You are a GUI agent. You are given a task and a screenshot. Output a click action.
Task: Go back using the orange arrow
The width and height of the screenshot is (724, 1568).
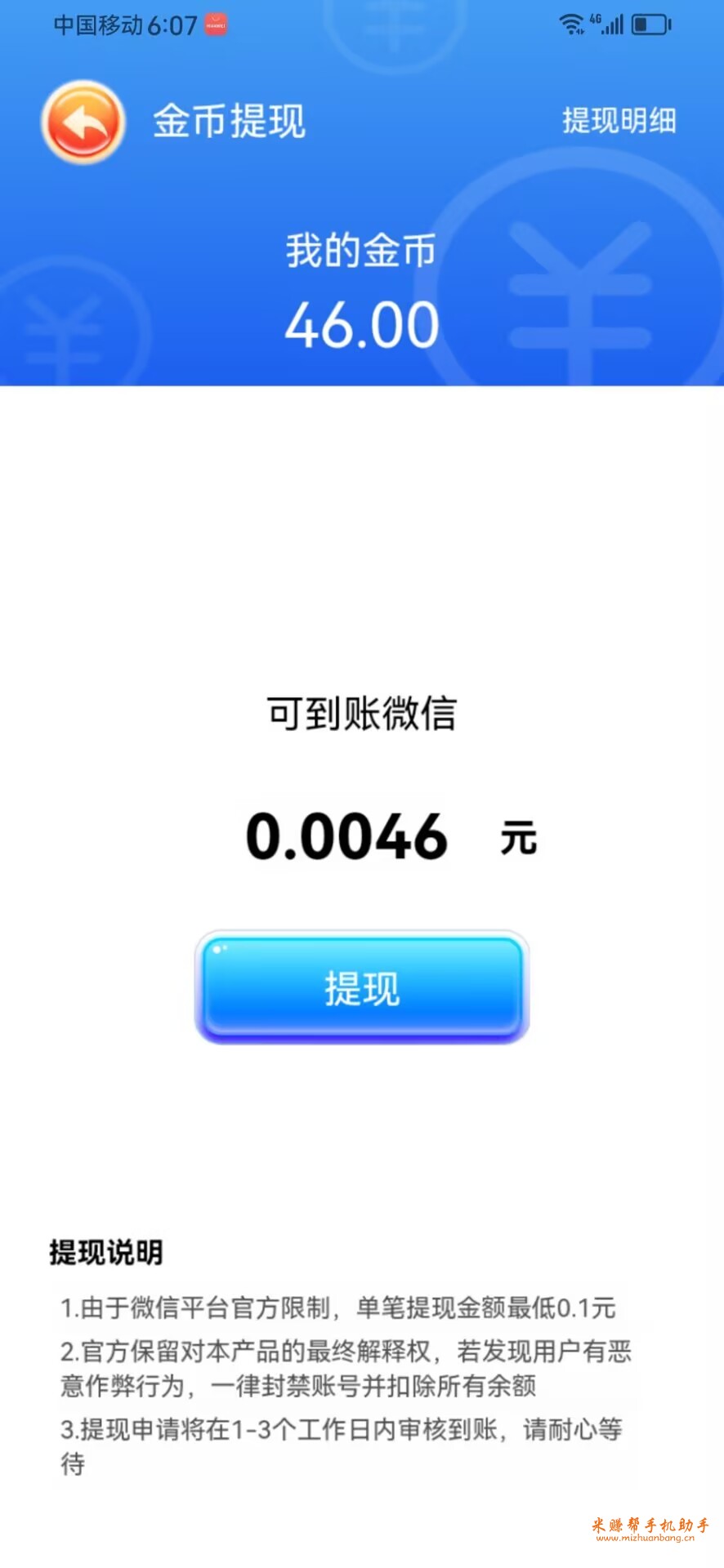coord(83,122)
